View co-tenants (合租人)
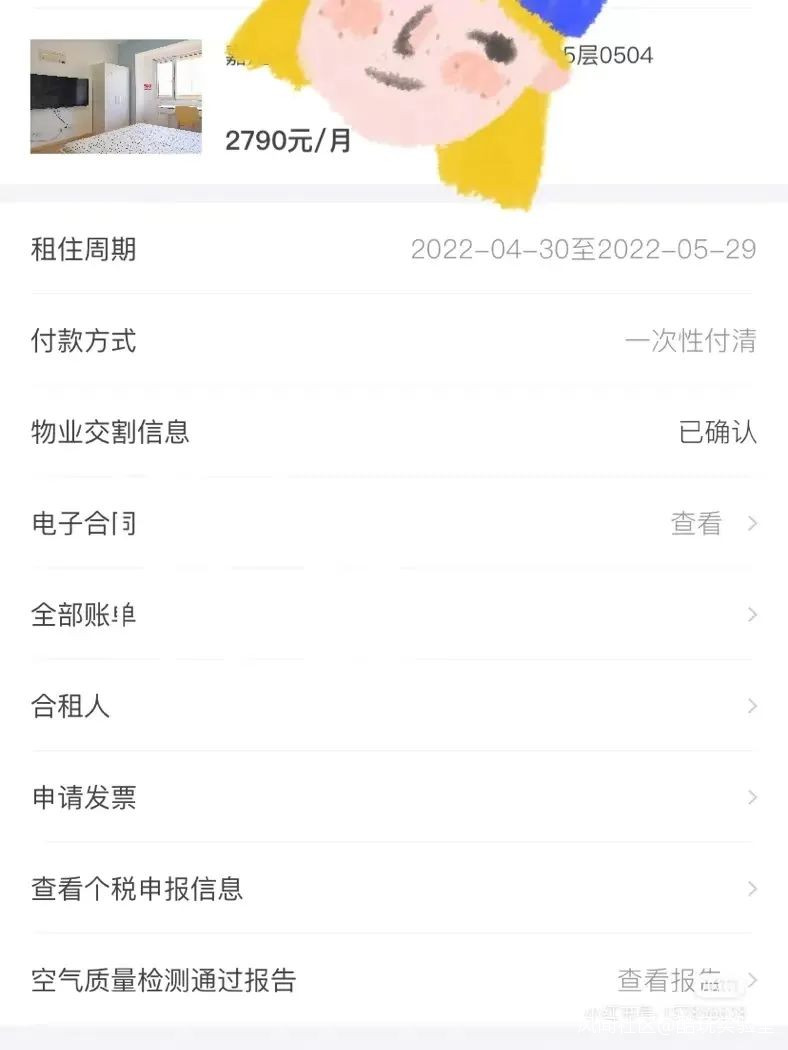The height and width of the screenshot is (1050, 788). (394, 706)
